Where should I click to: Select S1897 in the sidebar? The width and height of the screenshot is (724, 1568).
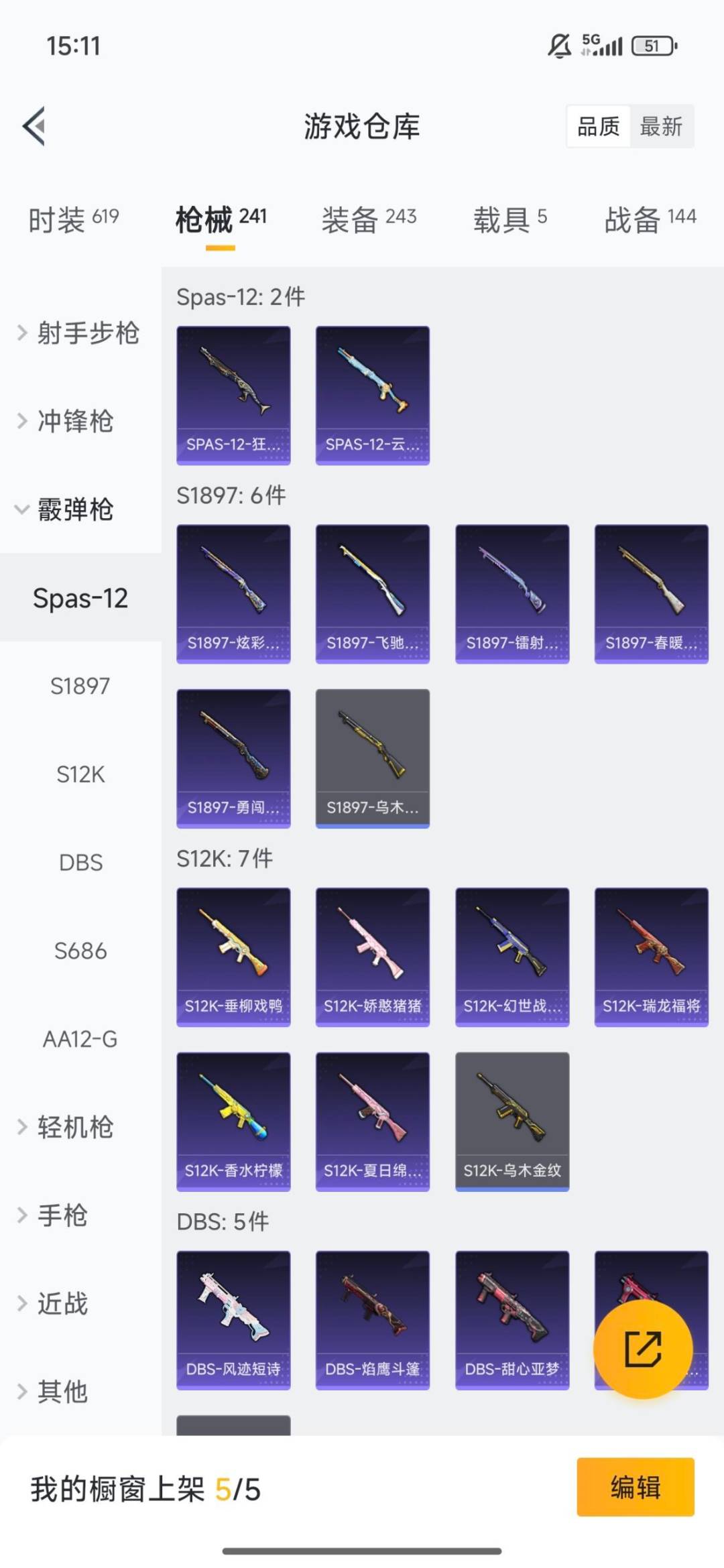(80, 686)
